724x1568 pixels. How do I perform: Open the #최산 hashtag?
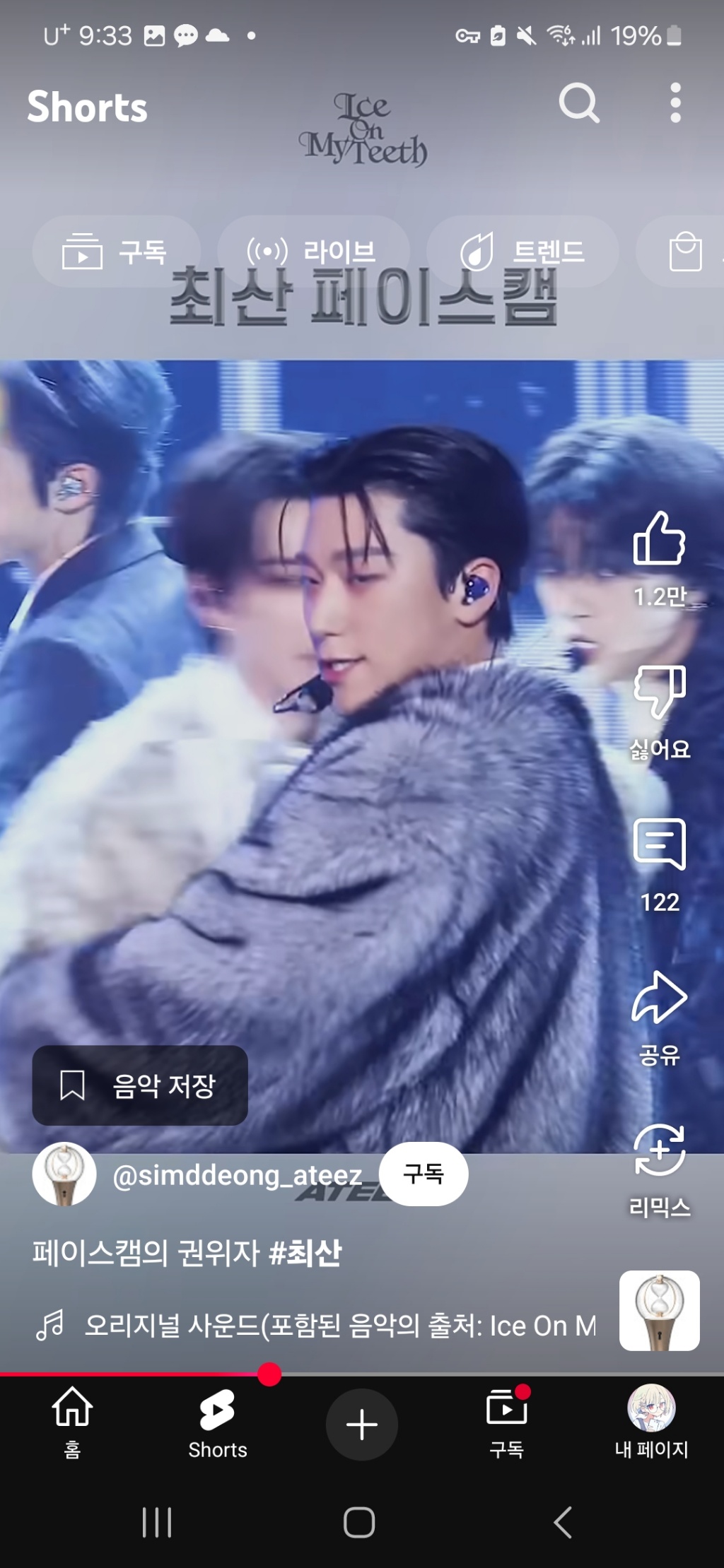coord(305,1253)
